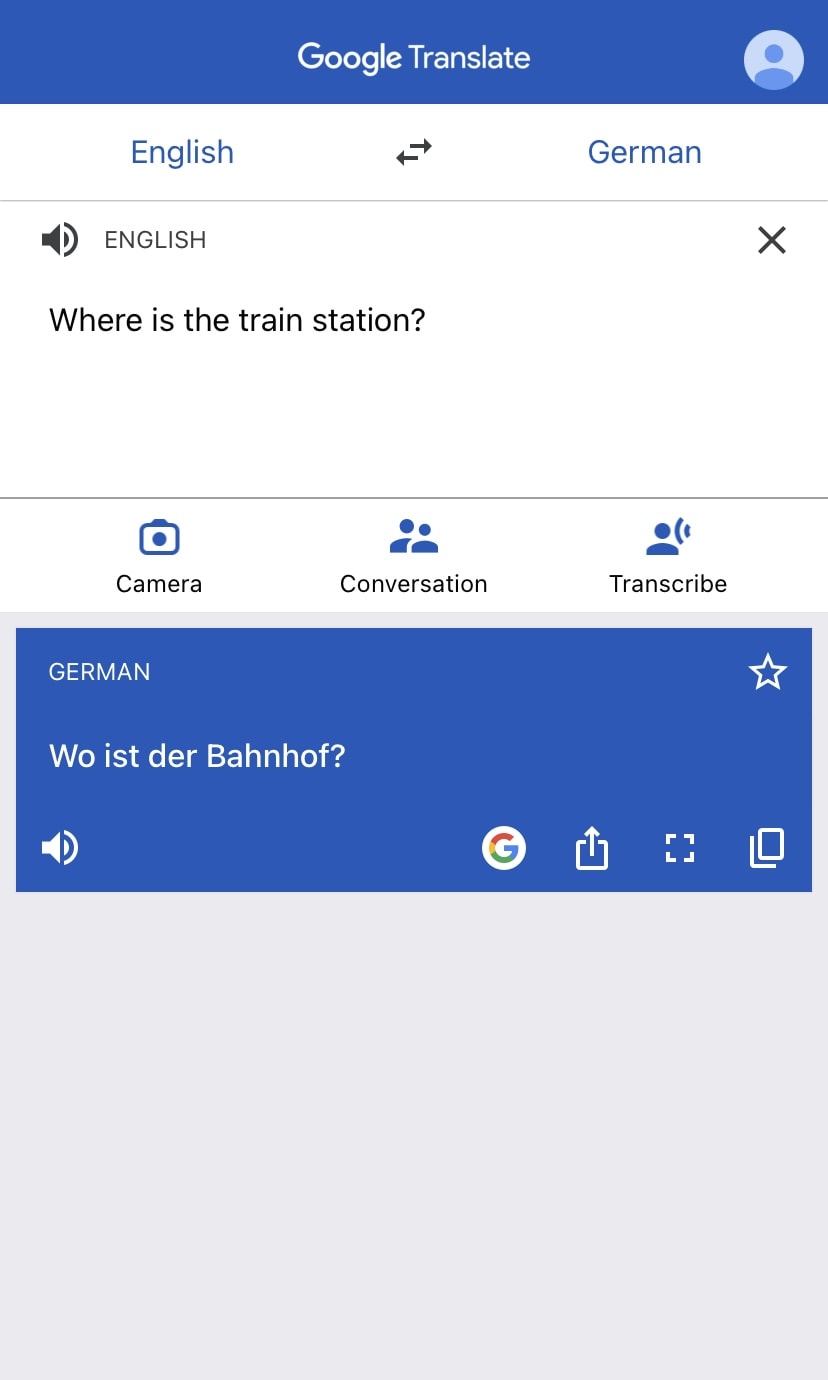Open your Google account profile
This screenshot has height=1380, width=828.
coord(773,59)
